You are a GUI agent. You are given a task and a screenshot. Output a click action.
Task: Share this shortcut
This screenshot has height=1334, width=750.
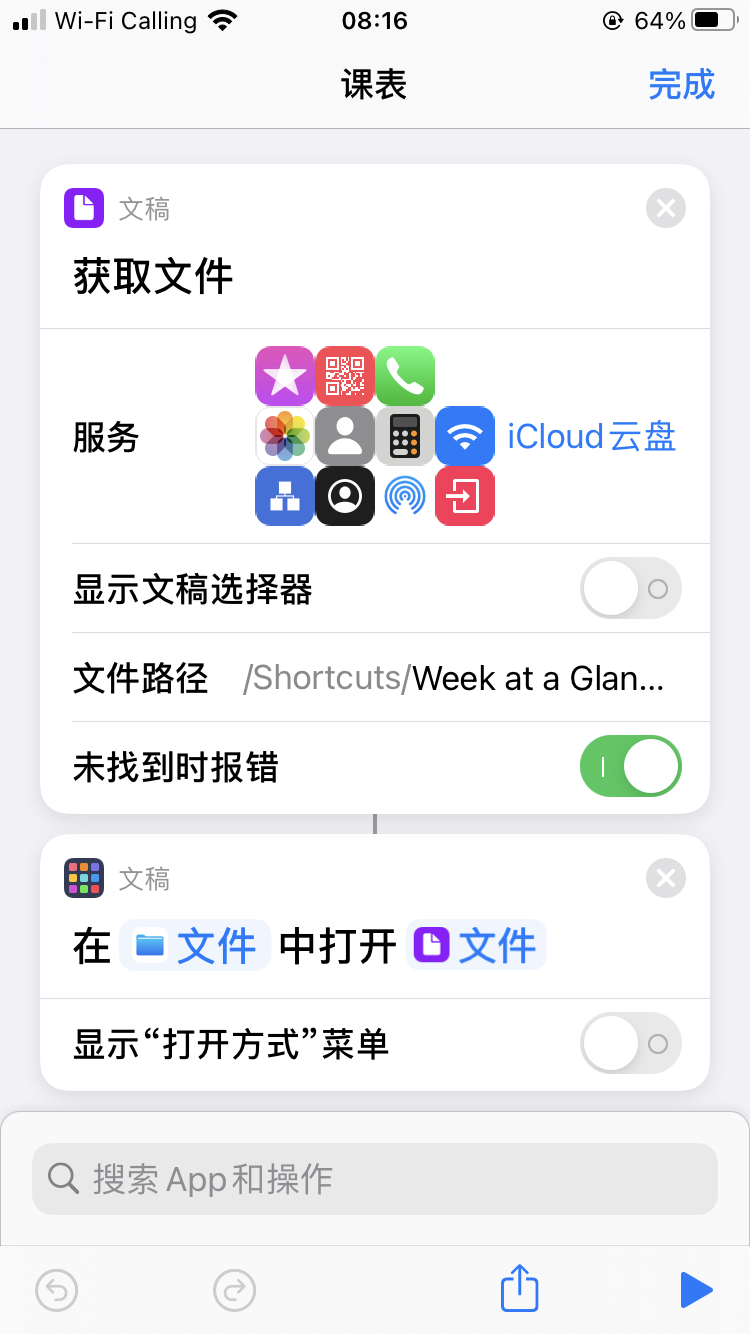pyautogui.click(x=519, y=1288)
